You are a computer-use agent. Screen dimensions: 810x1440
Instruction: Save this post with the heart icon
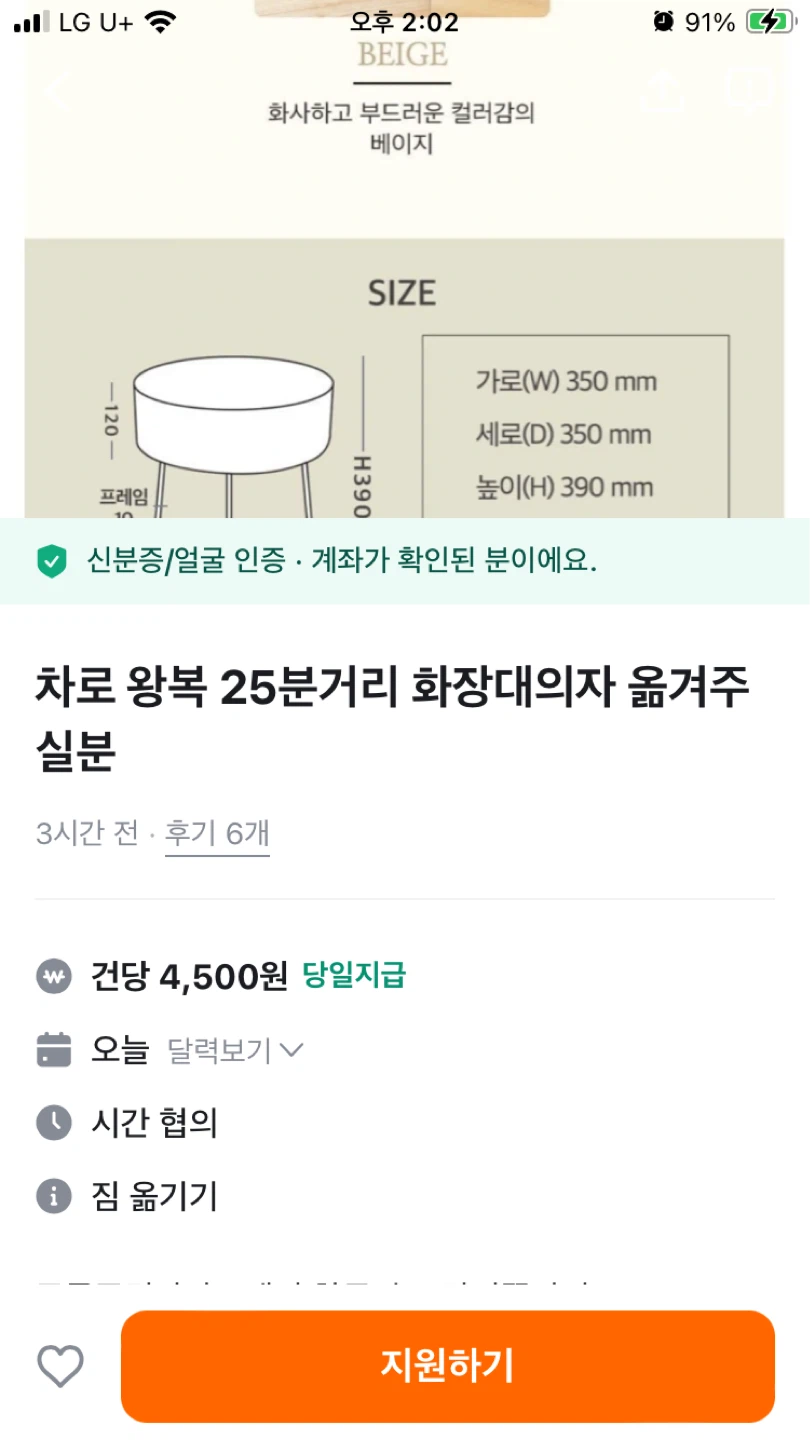point(60,1366)
